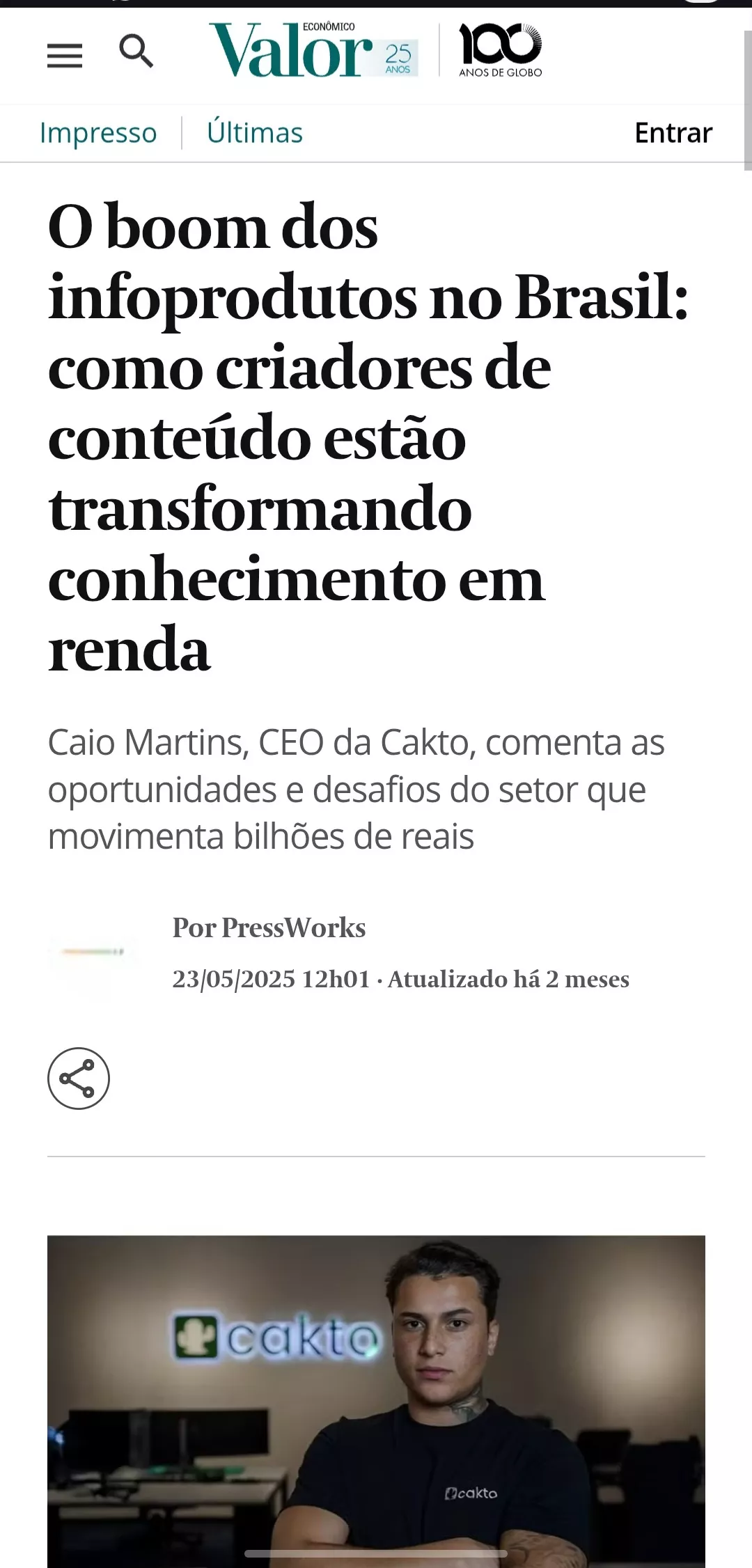Open the 100 Anos de Globo link
This screenshot has width=752, height=1568.
[x=500, y=50]
